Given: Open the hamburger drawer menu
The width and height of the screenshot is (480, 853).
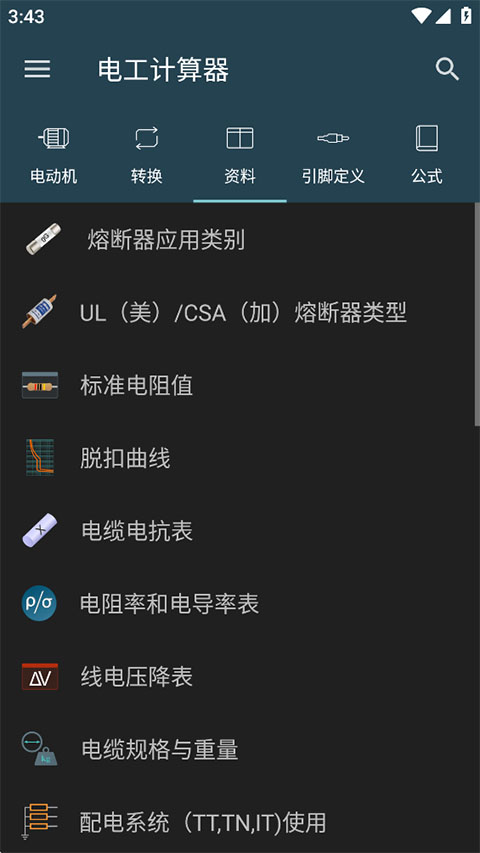Looking at the screenshot, I should tap(37, 70).
